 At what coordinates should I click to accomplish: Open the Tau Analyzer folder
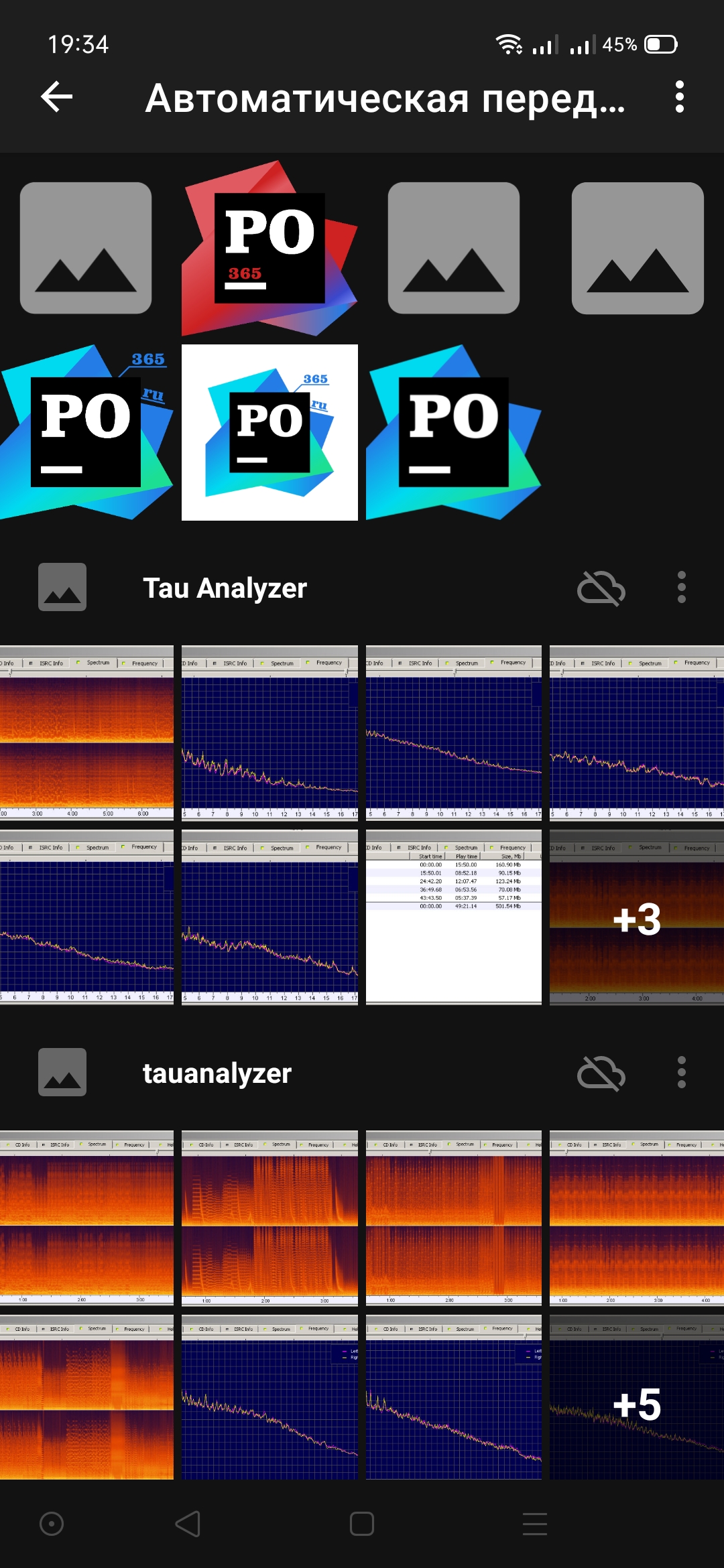point(225,588)
